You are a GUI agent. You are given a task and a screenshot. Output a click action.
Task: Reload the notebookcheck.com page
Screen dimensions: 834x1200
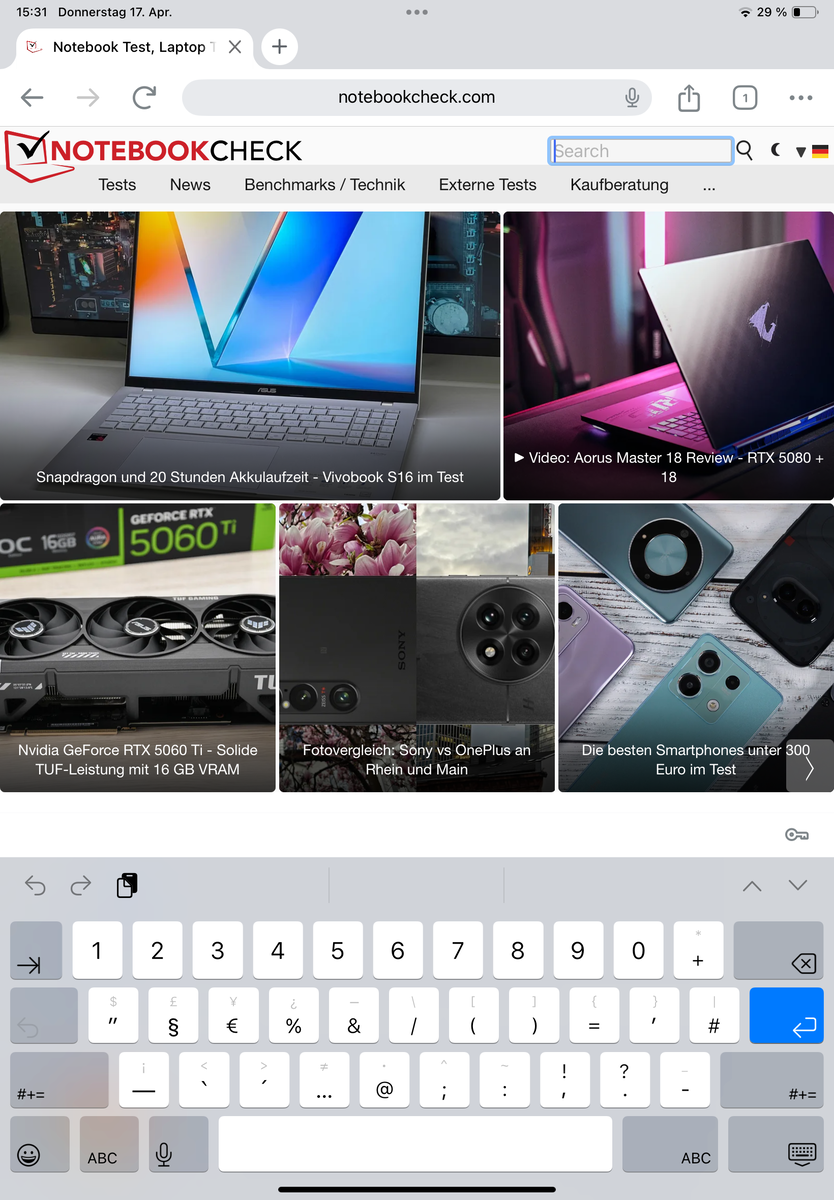coord(145,97)
